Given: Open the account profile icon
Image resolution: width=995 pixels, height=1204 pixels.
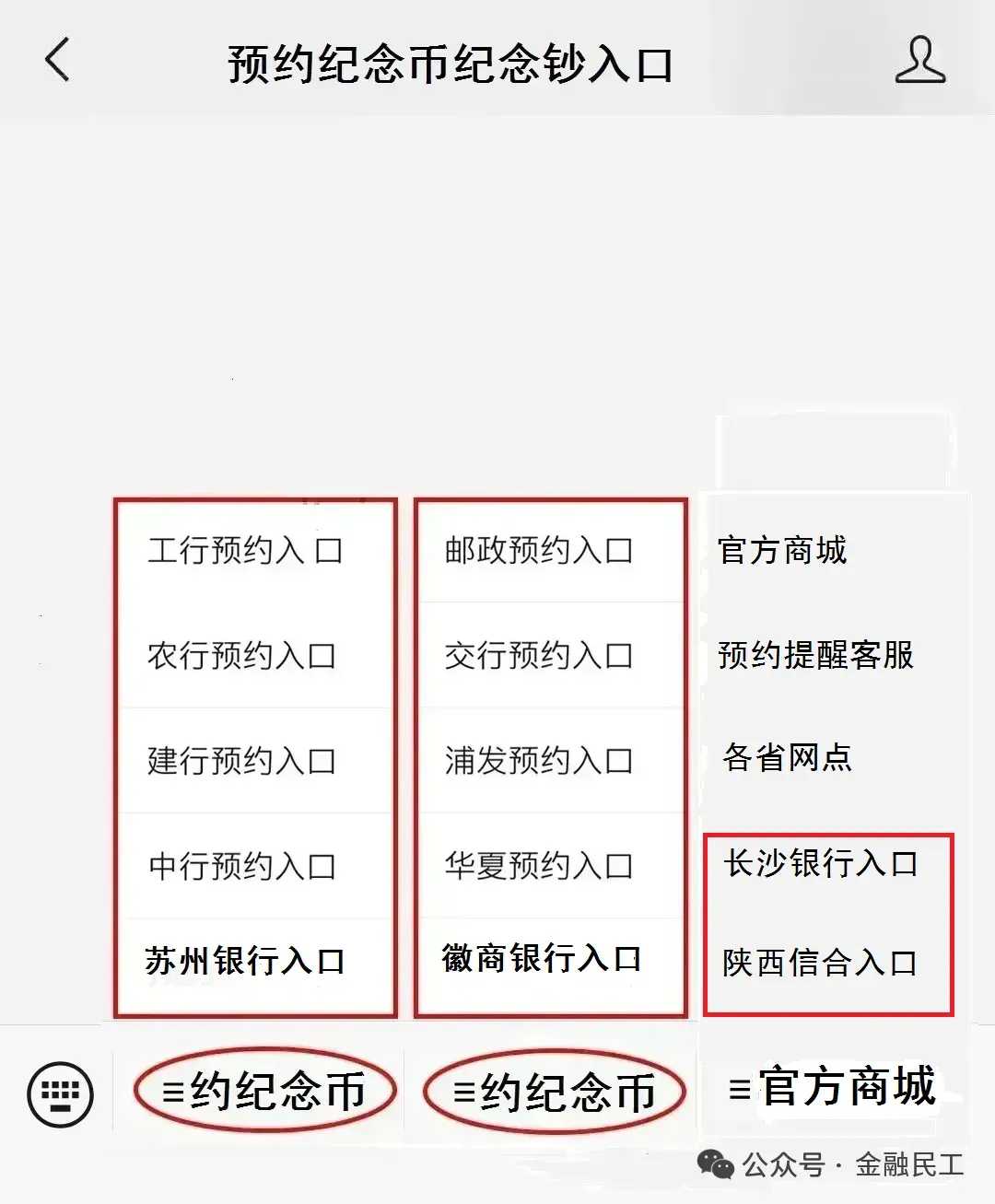Looking at the screenshot, I should 920,60.
